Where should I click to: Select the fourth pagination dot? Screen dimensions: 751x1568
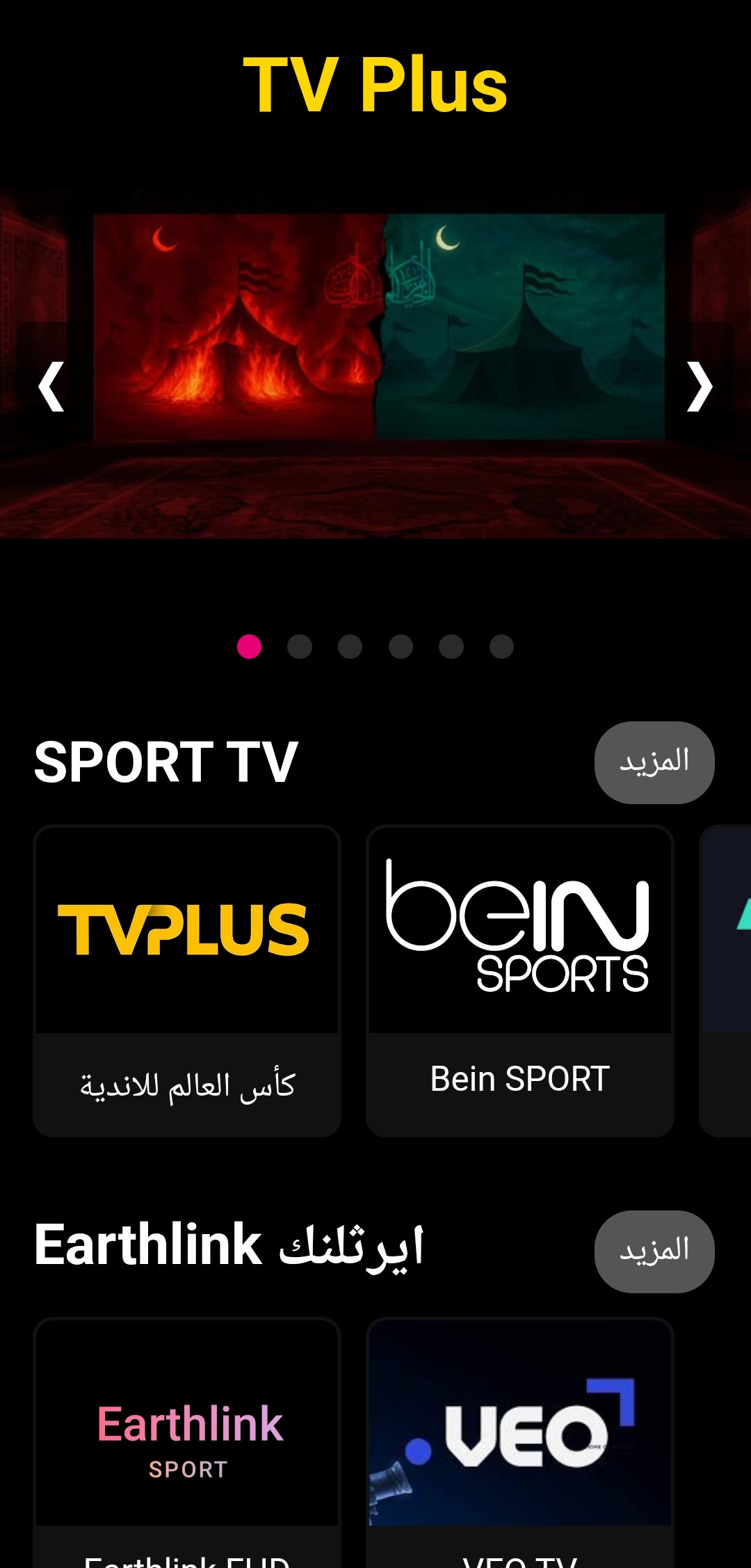(x=400, y=647)
